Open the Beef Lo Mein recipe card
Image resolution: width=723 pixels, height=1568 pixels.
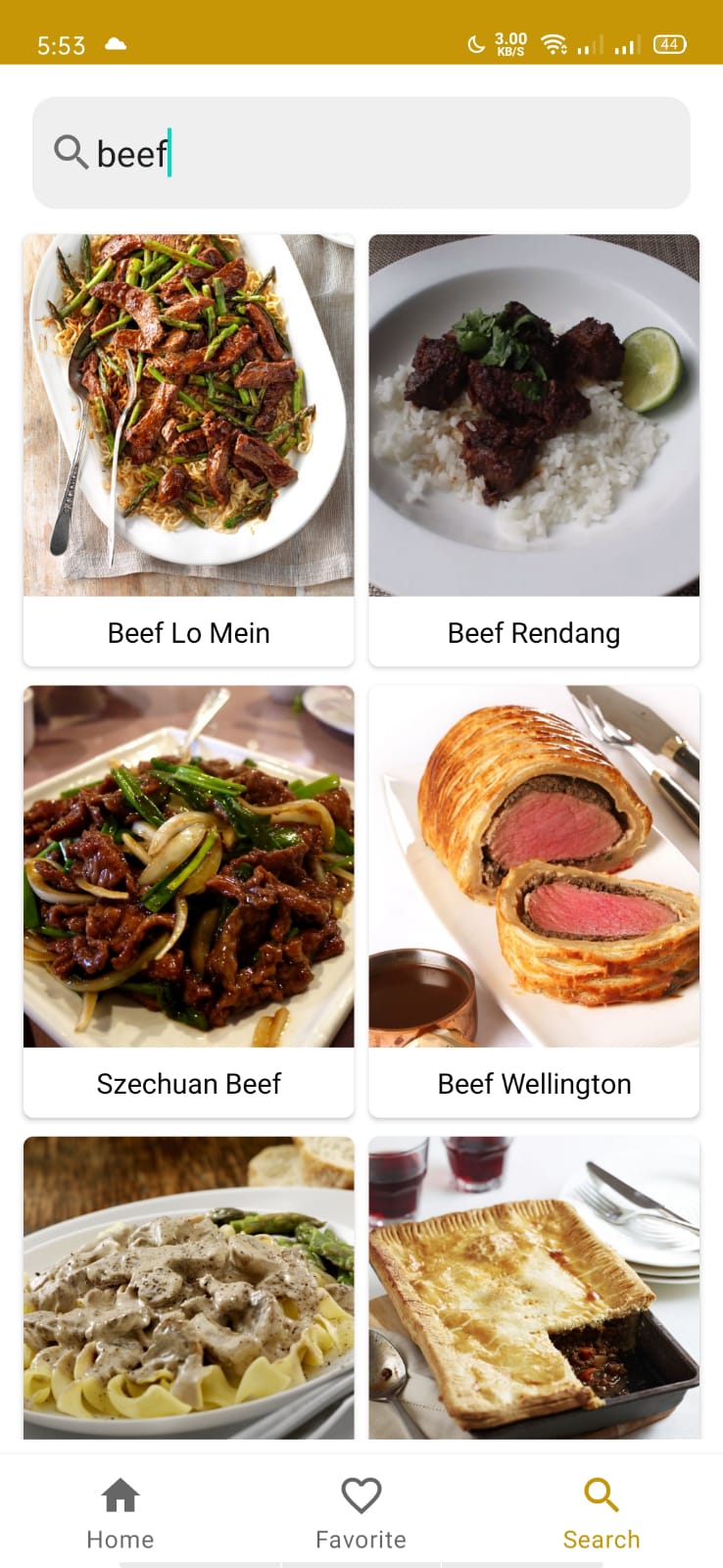tap(188, 414)
